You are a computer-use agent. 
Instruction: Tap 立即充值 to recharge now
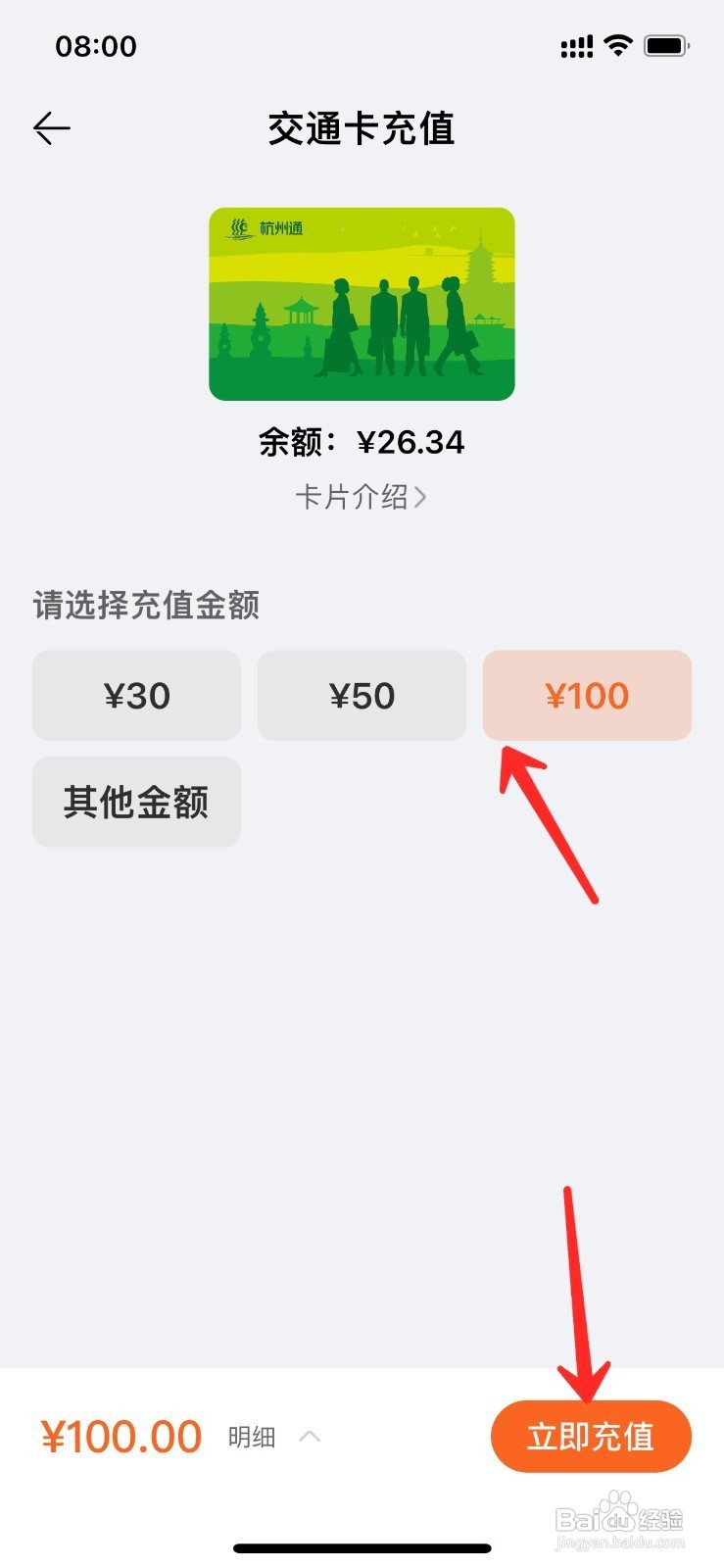click(x=591, y=1436)
